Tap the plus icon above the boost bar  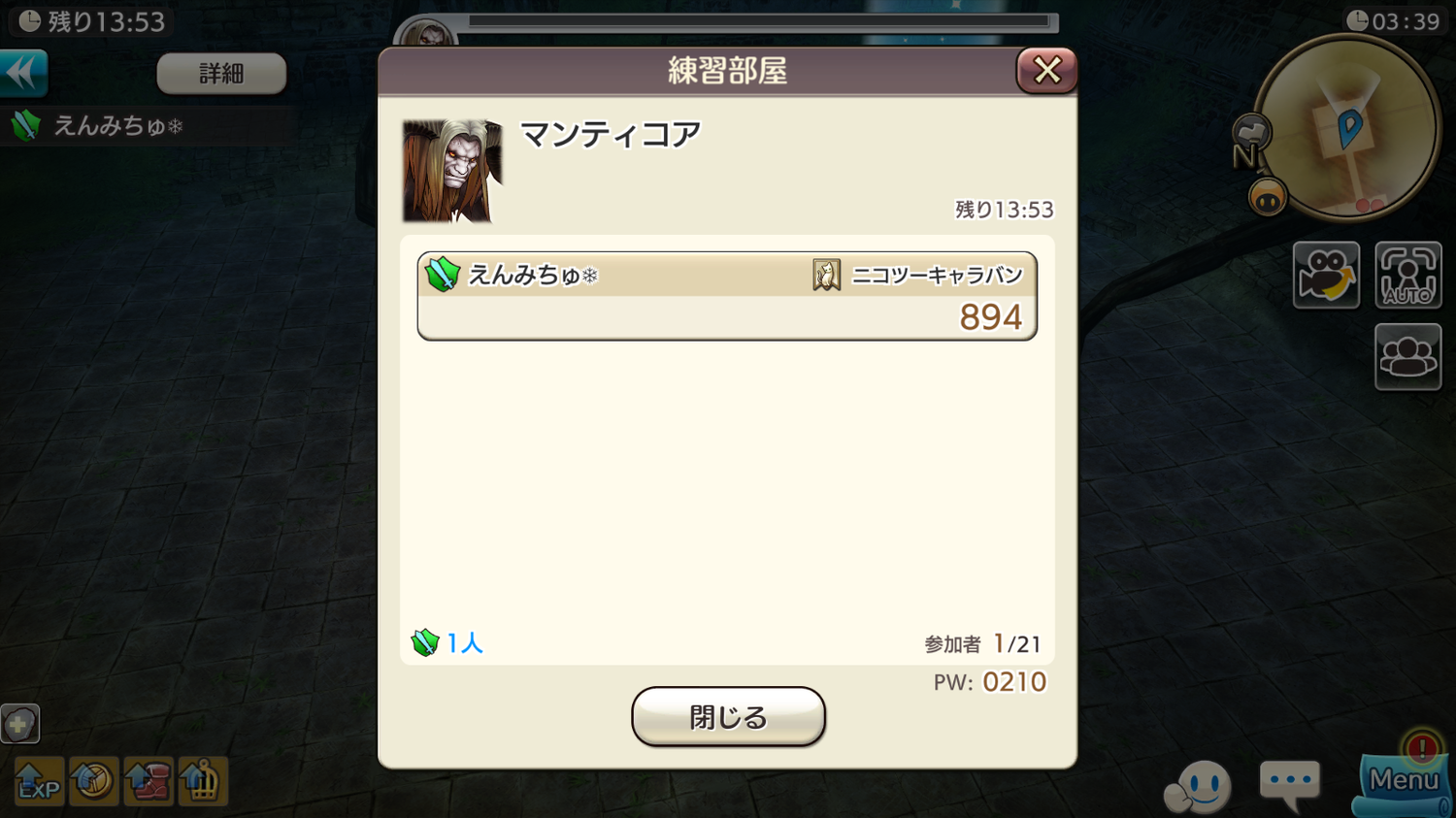19,724
